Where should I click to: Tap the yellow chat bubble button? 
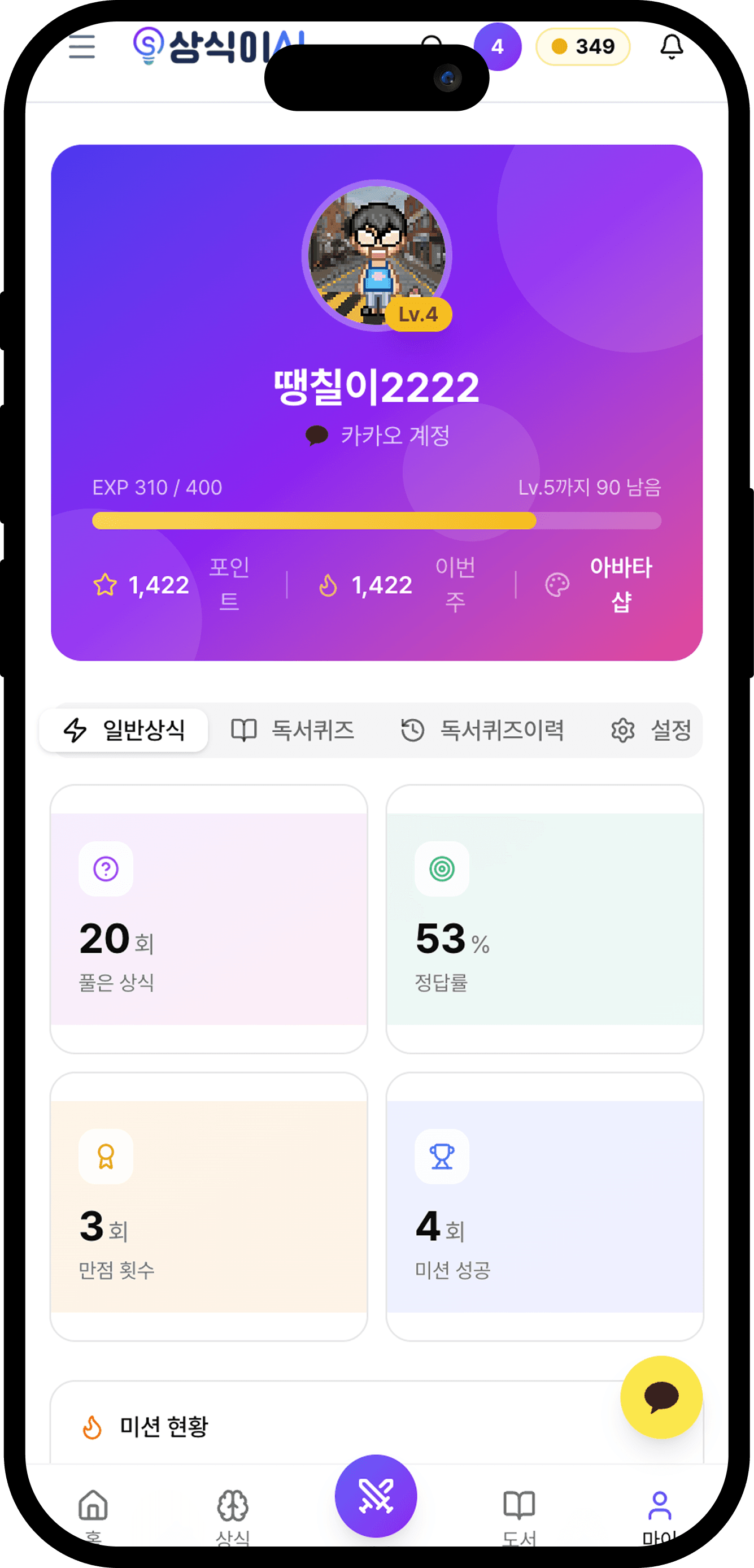tap(661, 1398)
